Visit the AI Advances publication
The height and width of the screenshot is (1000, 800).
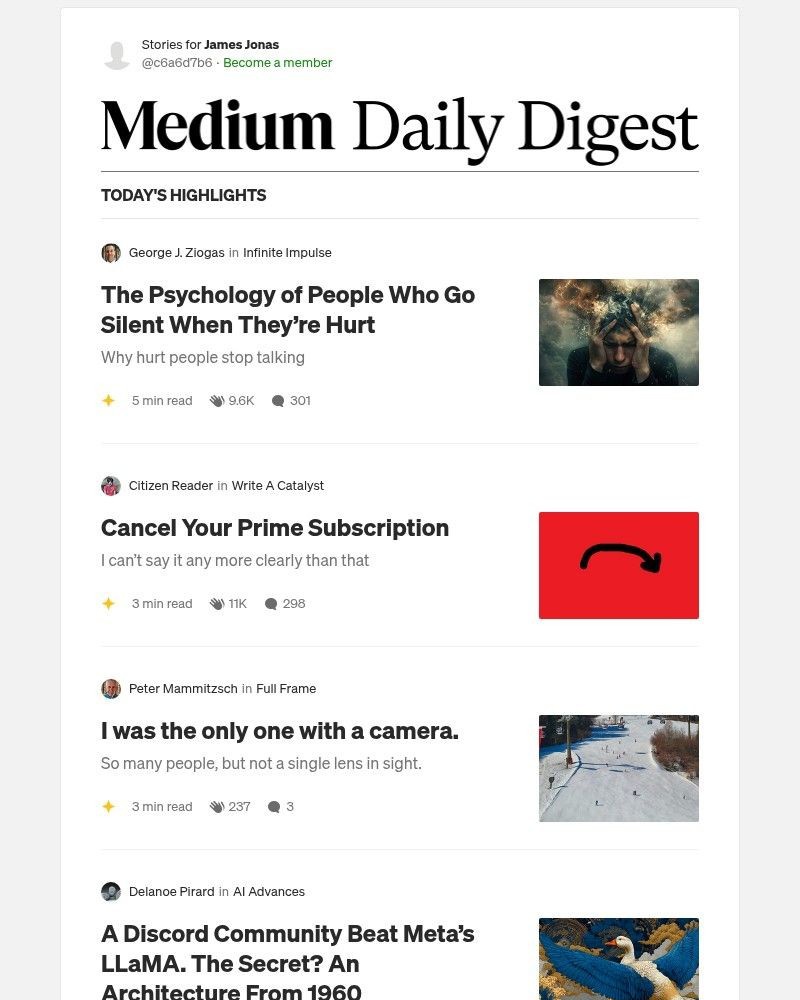point(269,892)
